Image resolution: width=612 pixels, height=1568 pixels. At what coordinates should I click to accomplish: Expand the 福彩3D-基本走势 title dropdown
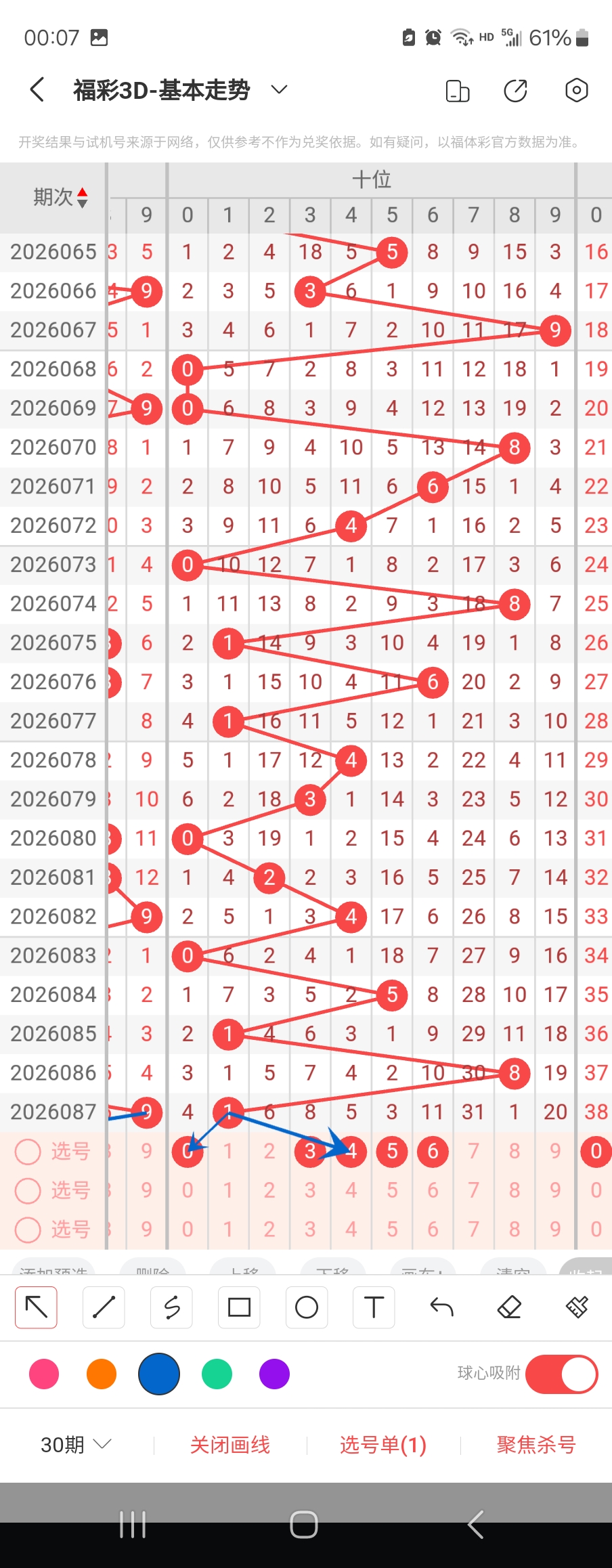click(279, 89)
